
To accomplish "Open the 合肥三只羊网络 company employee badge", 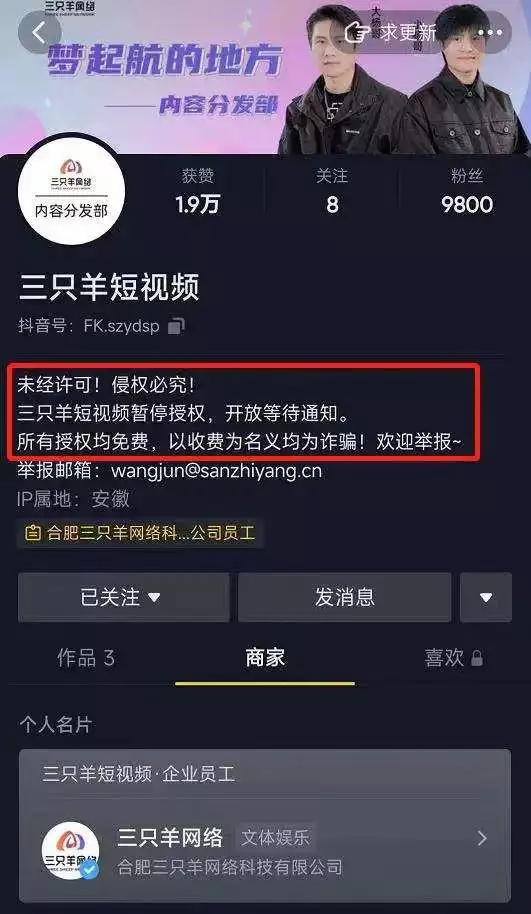I will [140, 533].
